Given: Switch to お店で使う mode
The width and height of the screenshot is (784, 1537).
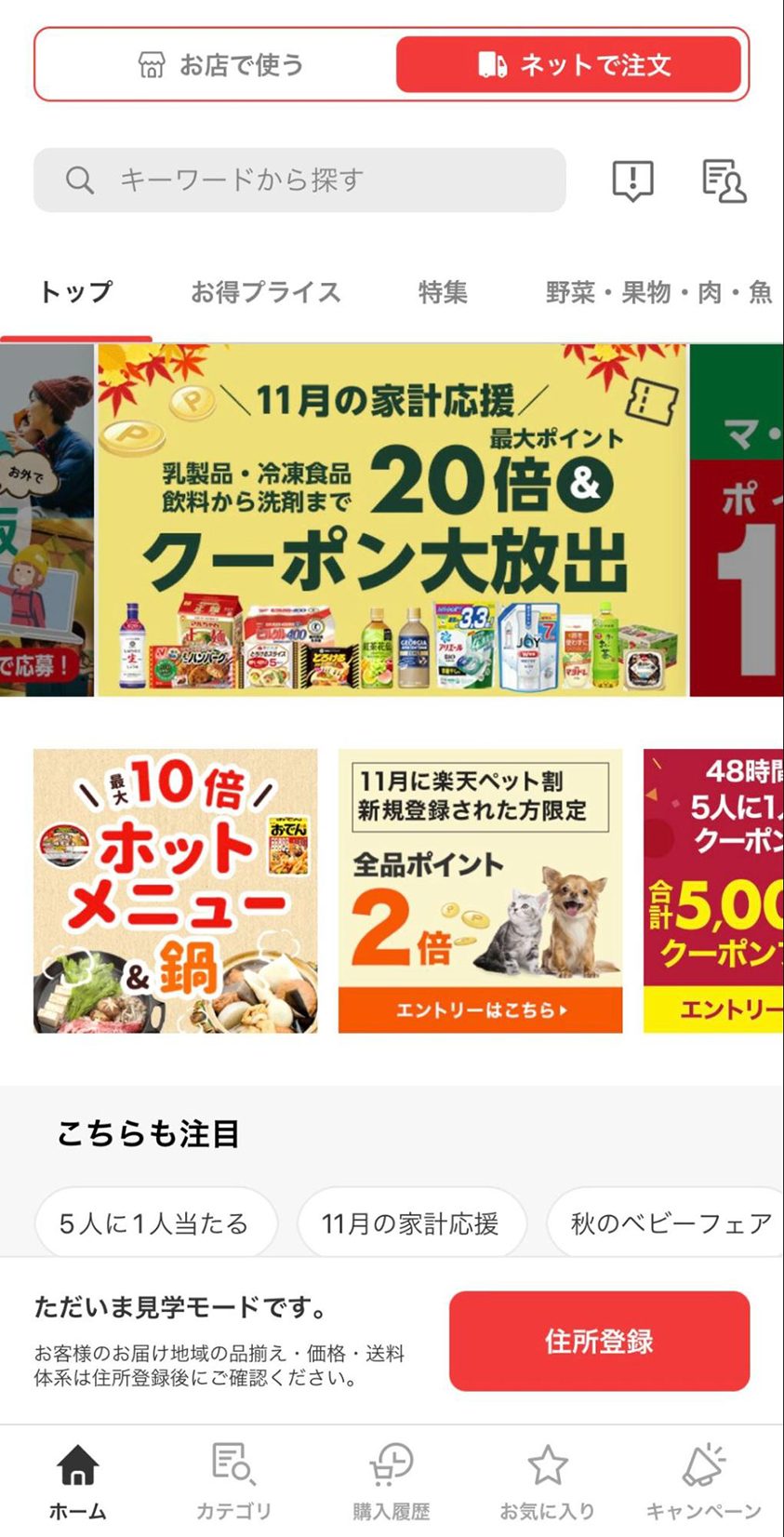Looking at the screenshot, I should click(x=220, y=65).
